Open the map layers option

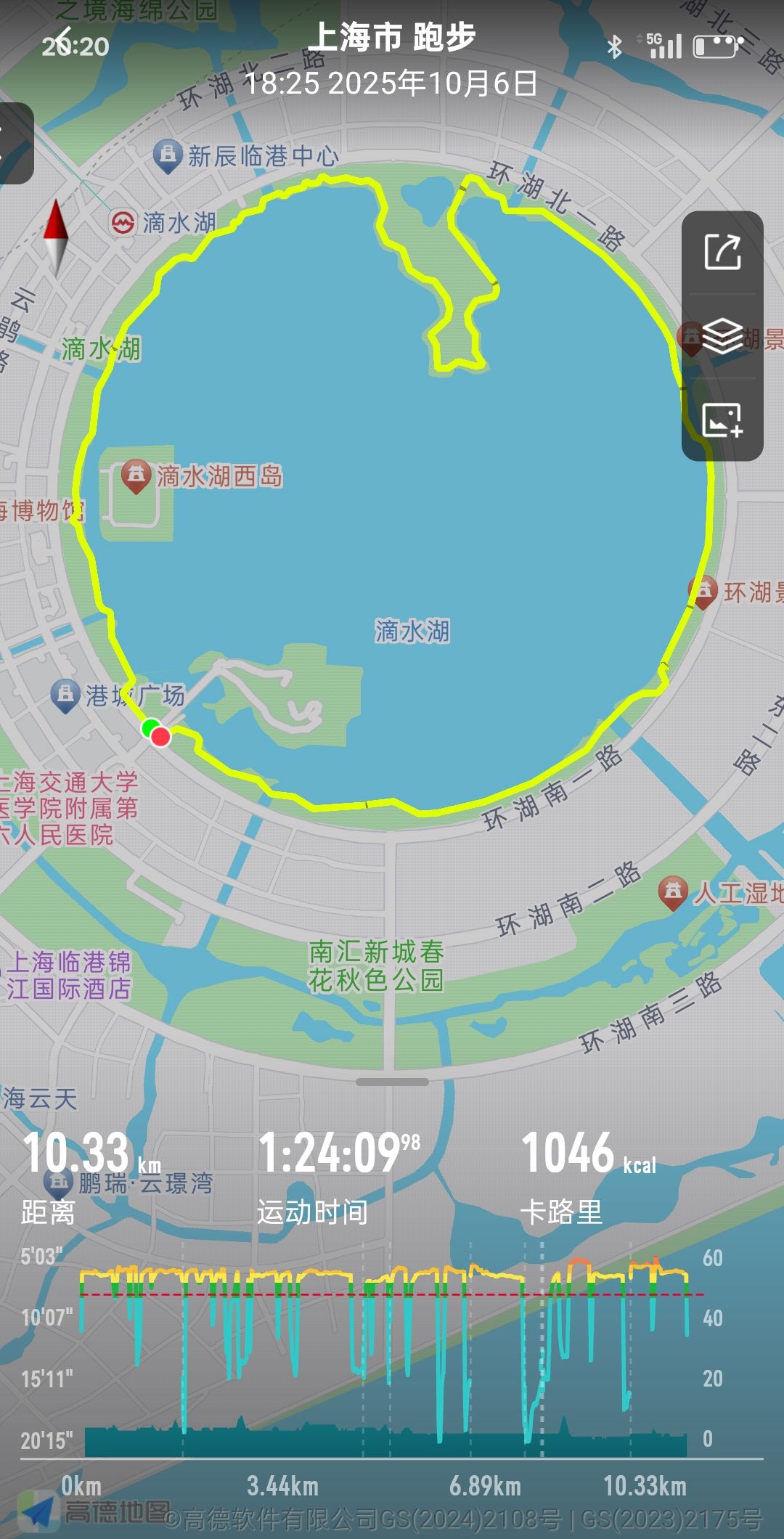(x=722, y=336)
